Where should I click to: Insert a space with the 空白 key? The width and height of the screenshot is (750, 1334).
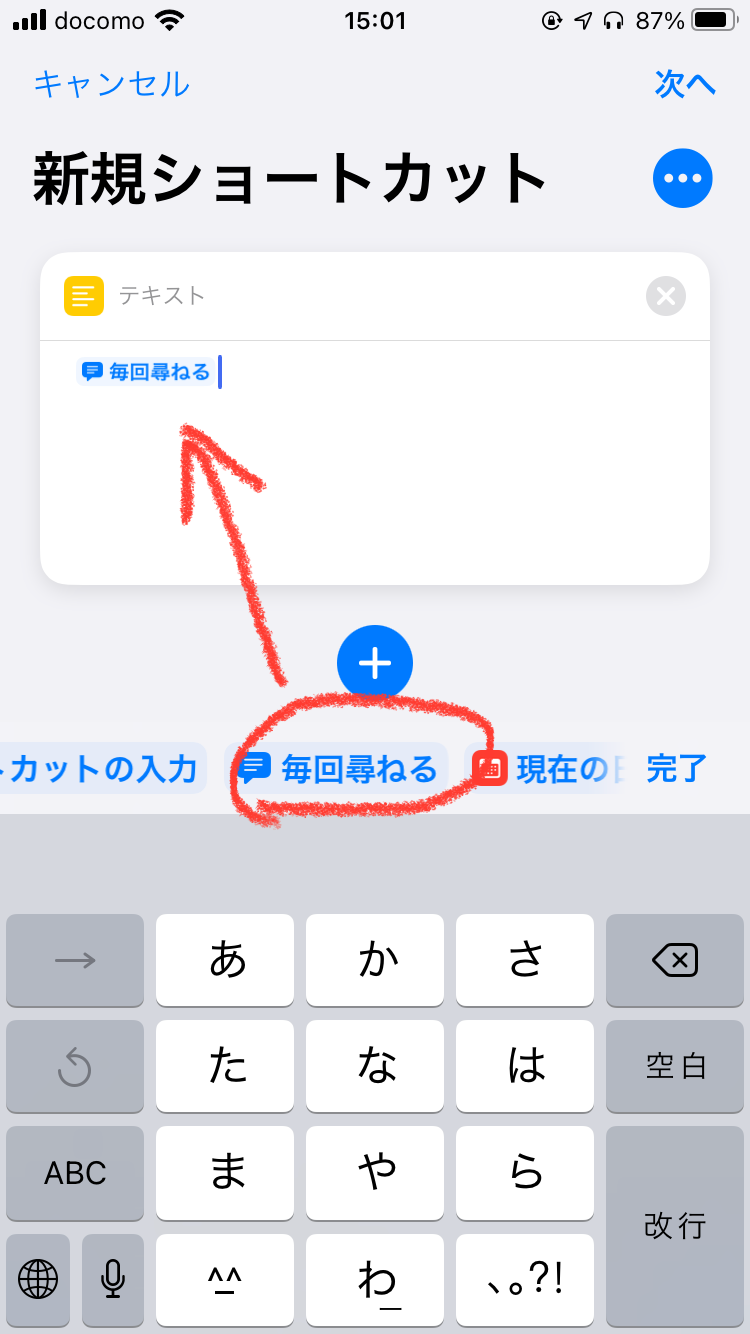pyautogui.click(x=675, y=1067)
